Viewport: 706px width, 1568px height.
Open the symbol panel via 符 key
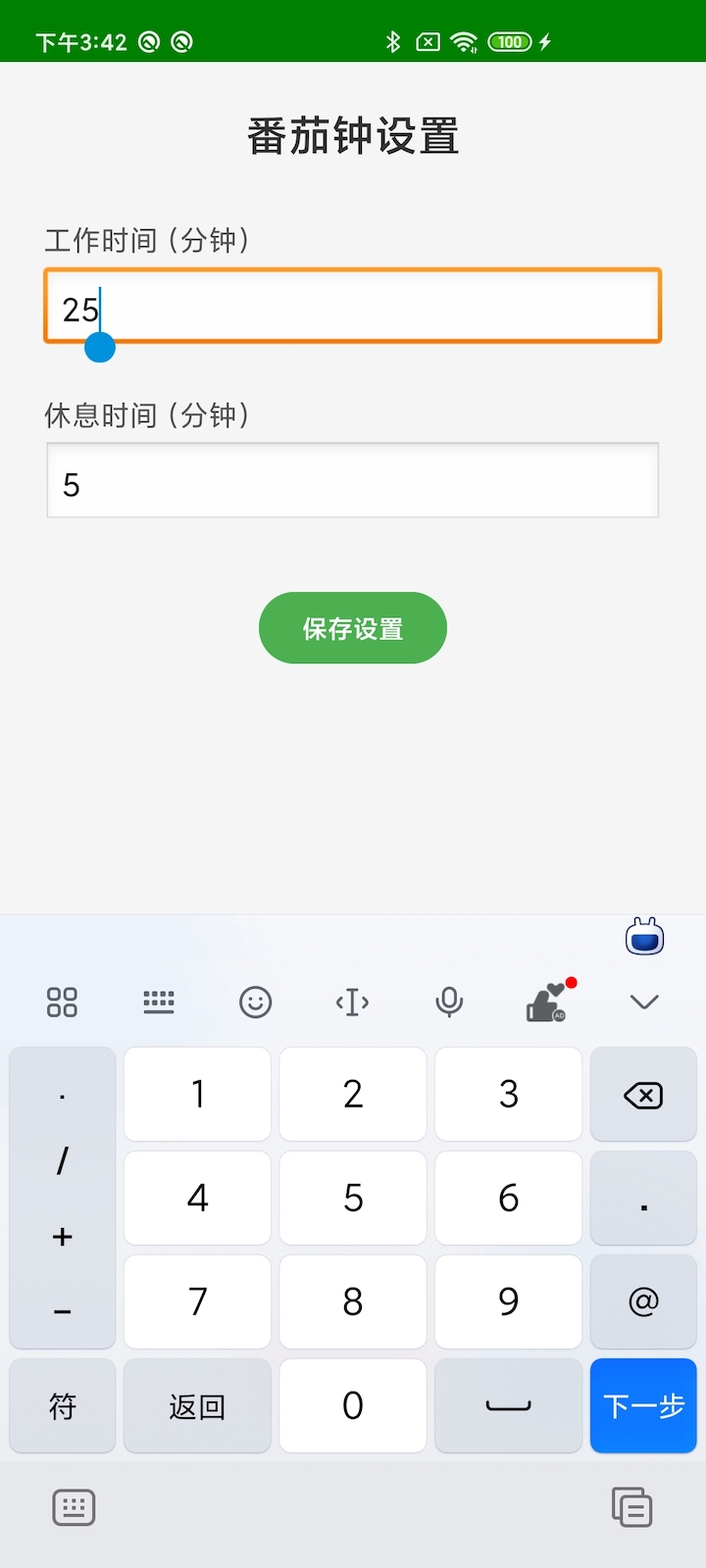[62, 1405]
